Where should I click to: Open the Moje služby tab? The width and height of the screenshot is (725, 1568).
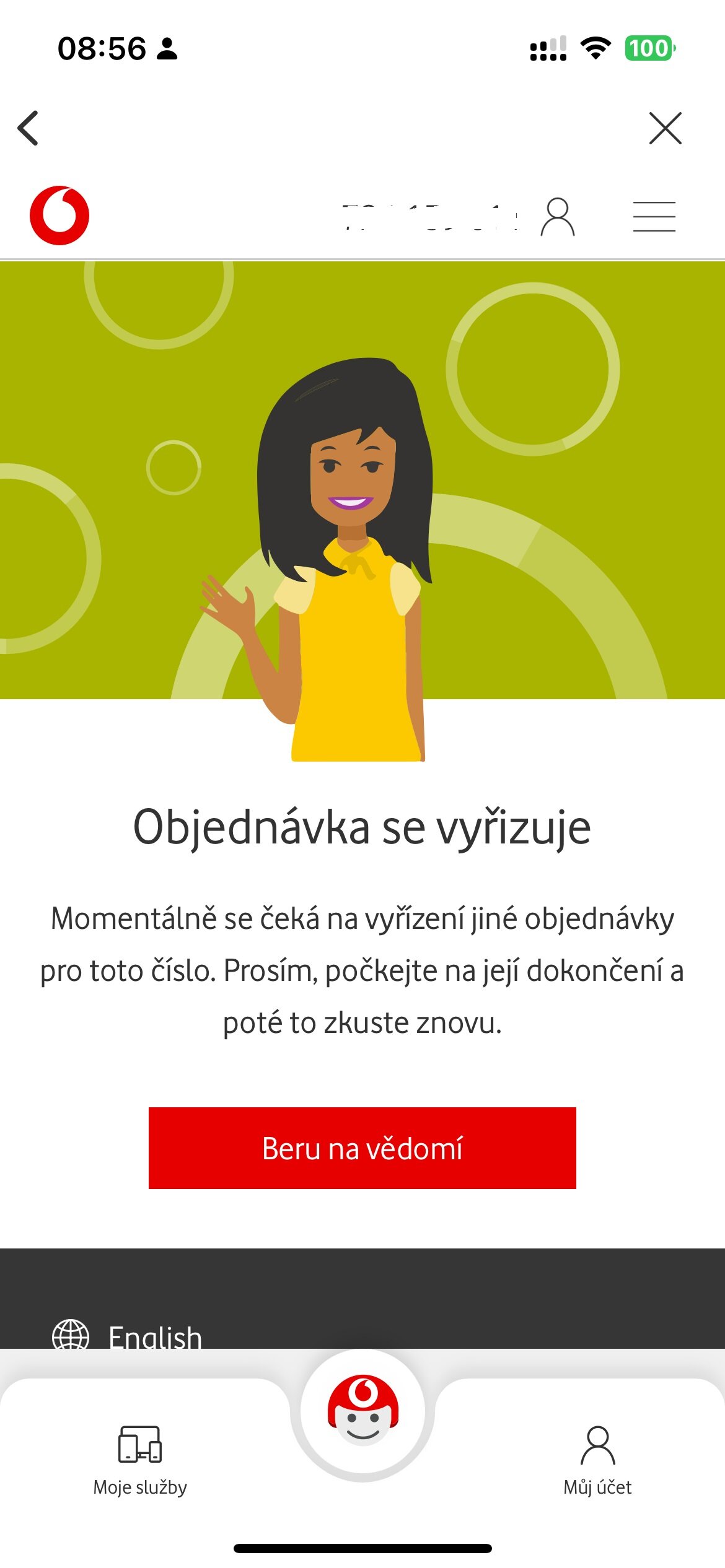coord(140,1460)
